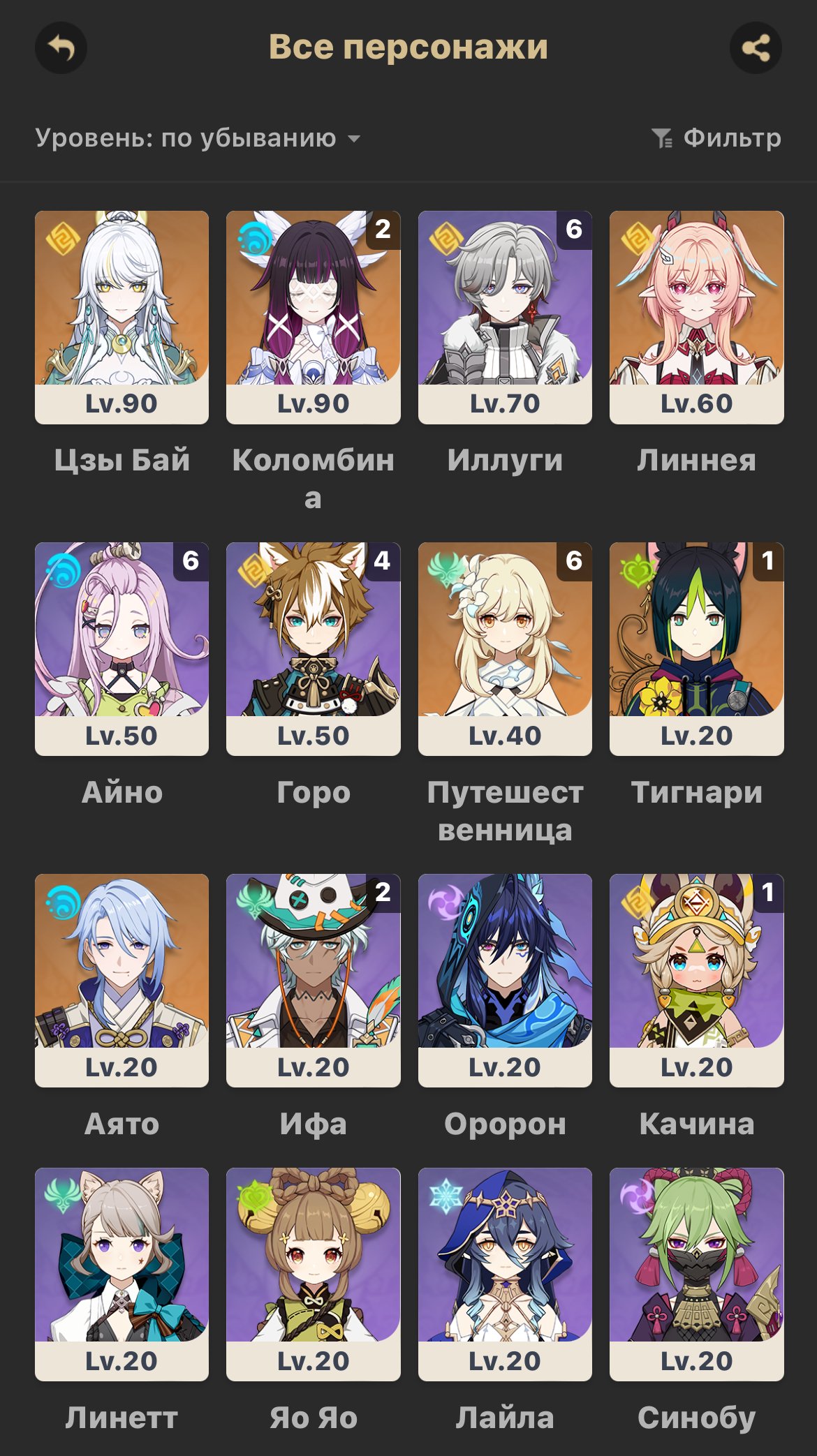Tap the Айно character card
This screenshot has width=817, height=1456.
coord(122,649)
